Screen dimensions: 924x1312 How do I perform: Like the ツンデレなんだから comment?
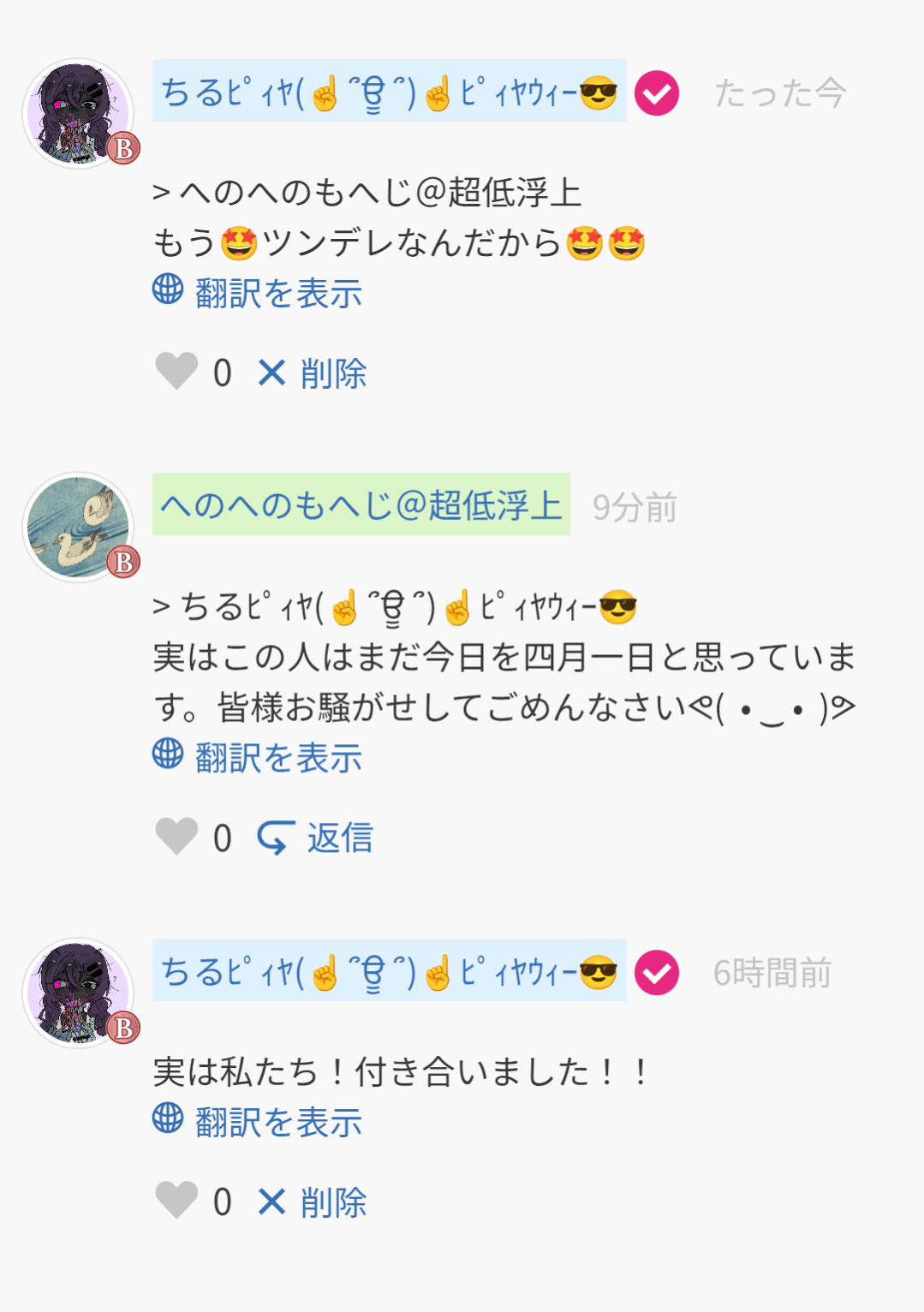[x=177, y=373]
